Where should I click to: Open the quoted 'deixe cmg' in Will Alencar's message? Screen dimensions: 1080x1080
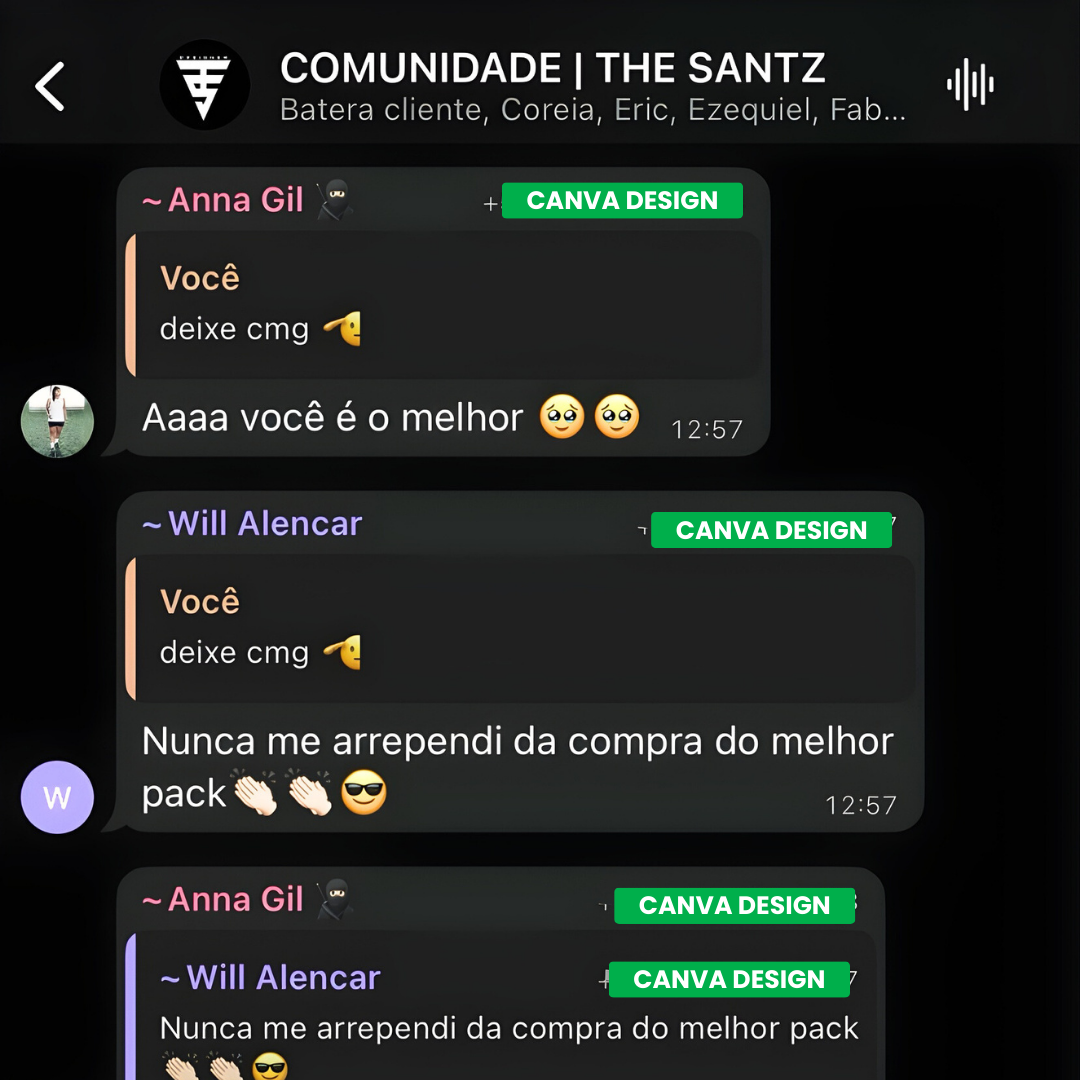(x=520, y=628)
